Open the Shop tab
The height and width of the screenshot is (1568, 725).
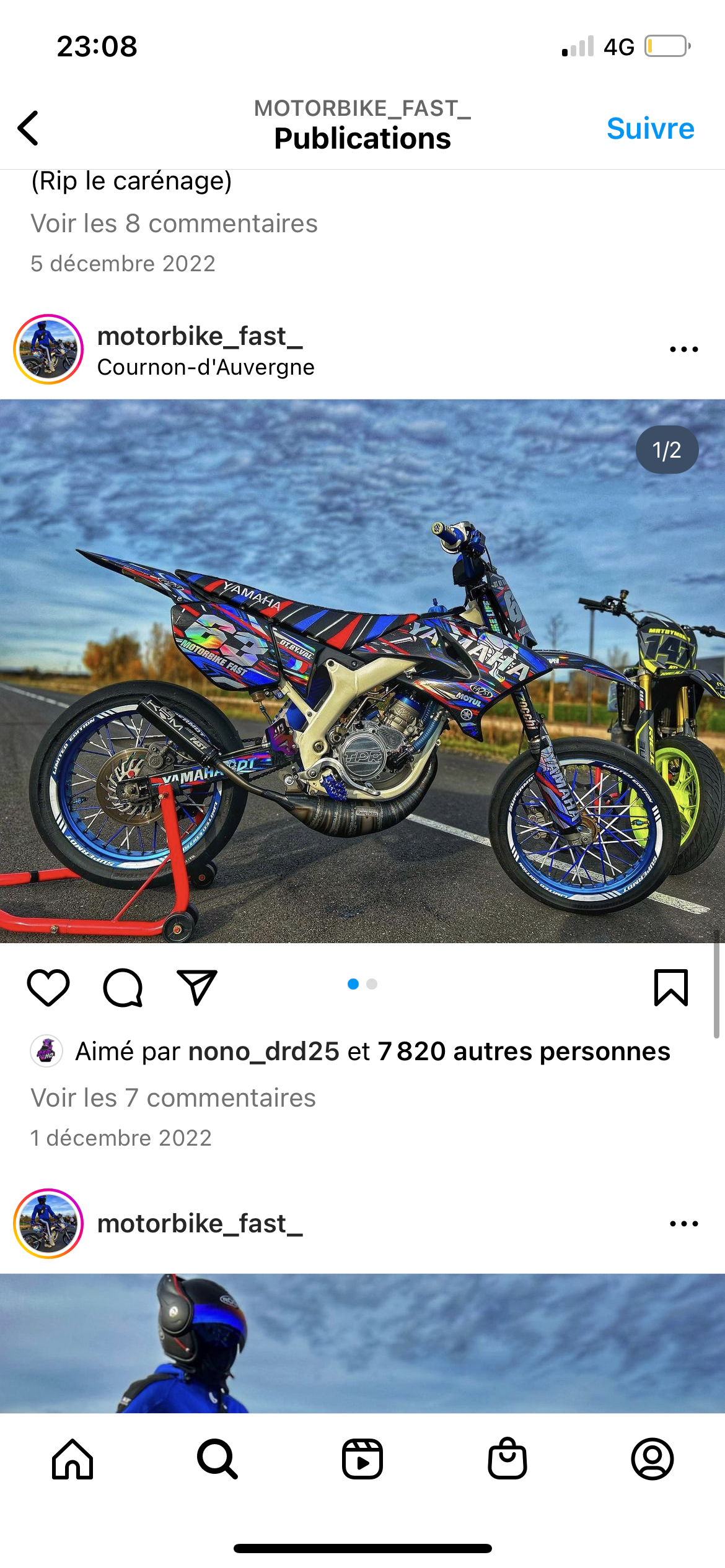[507, 1459]
